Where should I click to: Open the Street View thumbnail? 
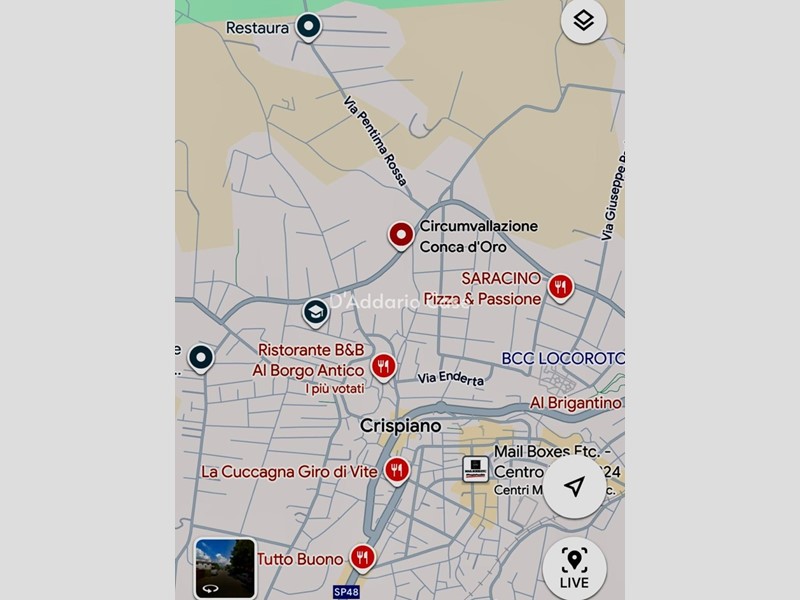pos(224,567)
